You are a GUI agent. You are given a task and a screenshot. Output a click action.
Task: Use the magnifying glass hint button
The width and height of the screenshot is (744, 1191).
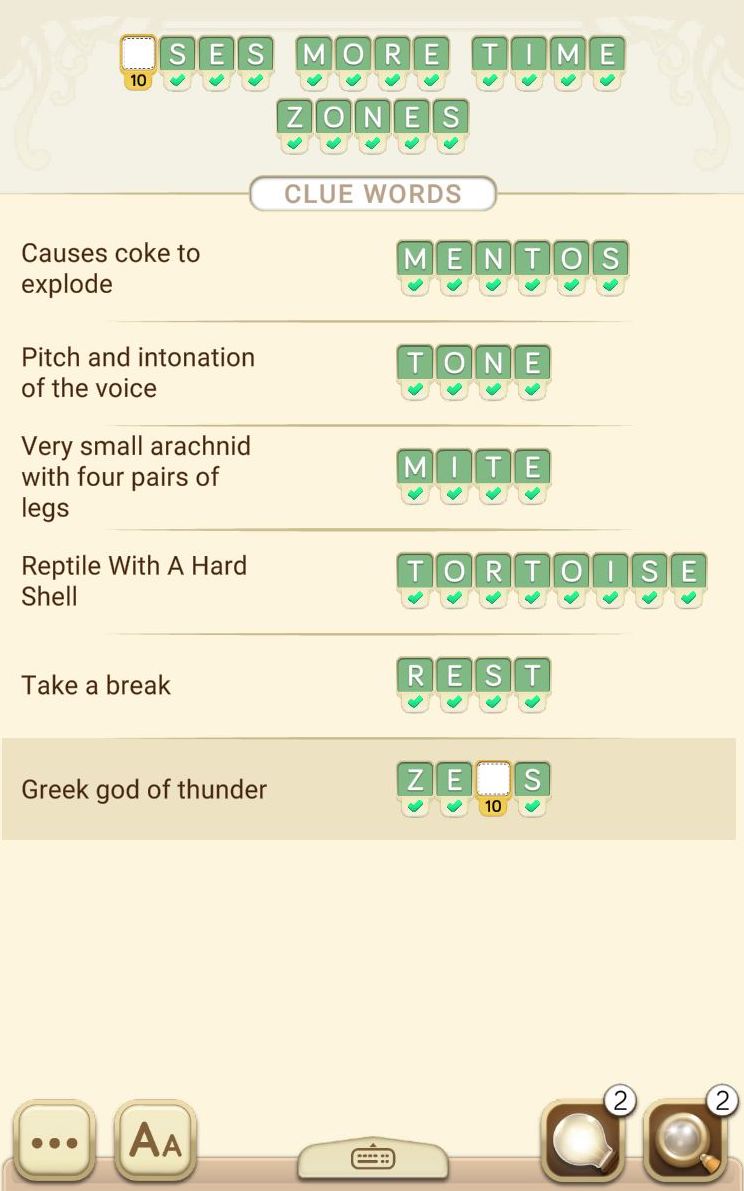click(x=685, y=1140)
